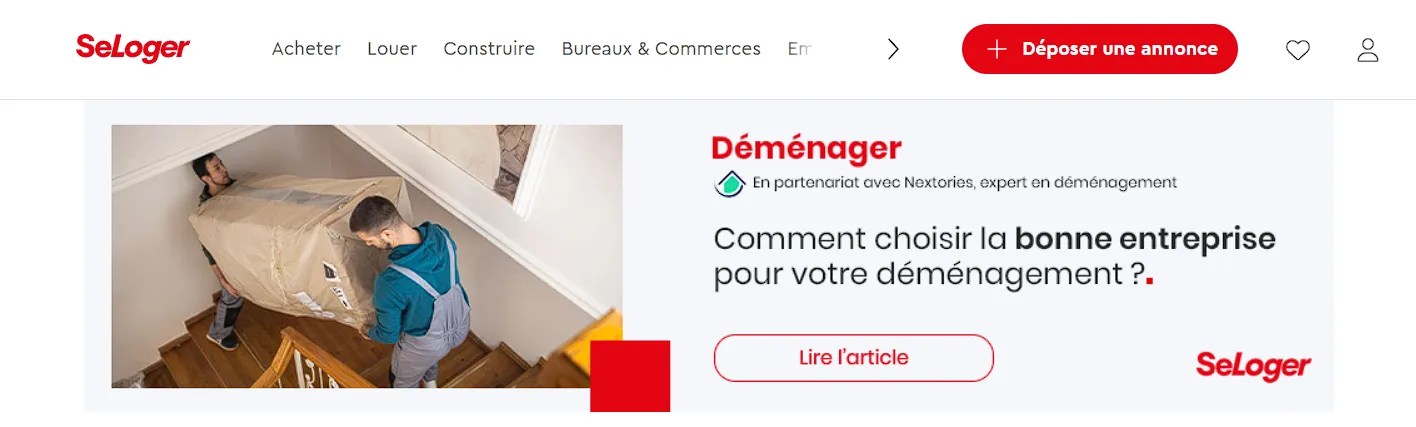Open Bureaux & Commerces
Screen dimensions: 1416x427
[661, 49]
